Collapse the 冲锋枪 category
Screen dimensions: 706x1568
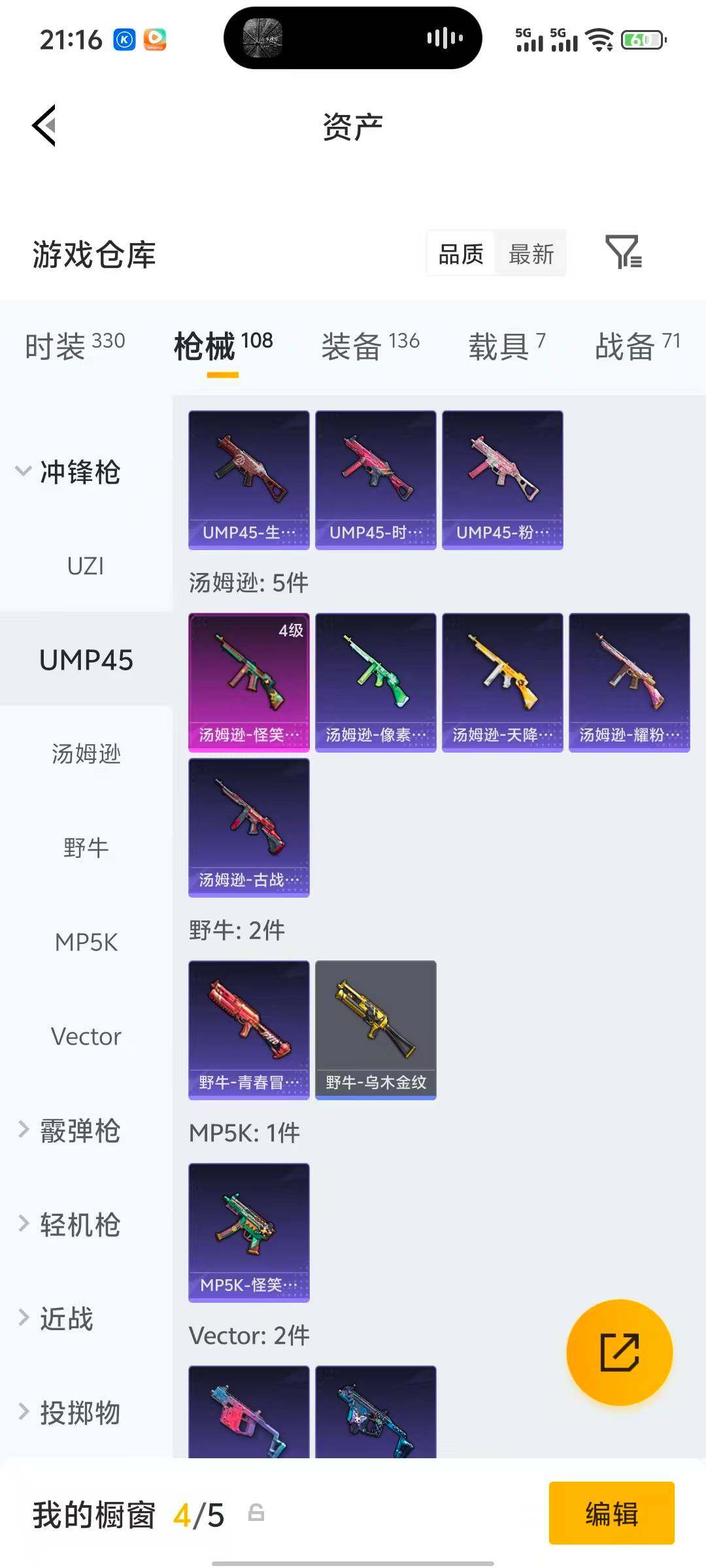69,472
